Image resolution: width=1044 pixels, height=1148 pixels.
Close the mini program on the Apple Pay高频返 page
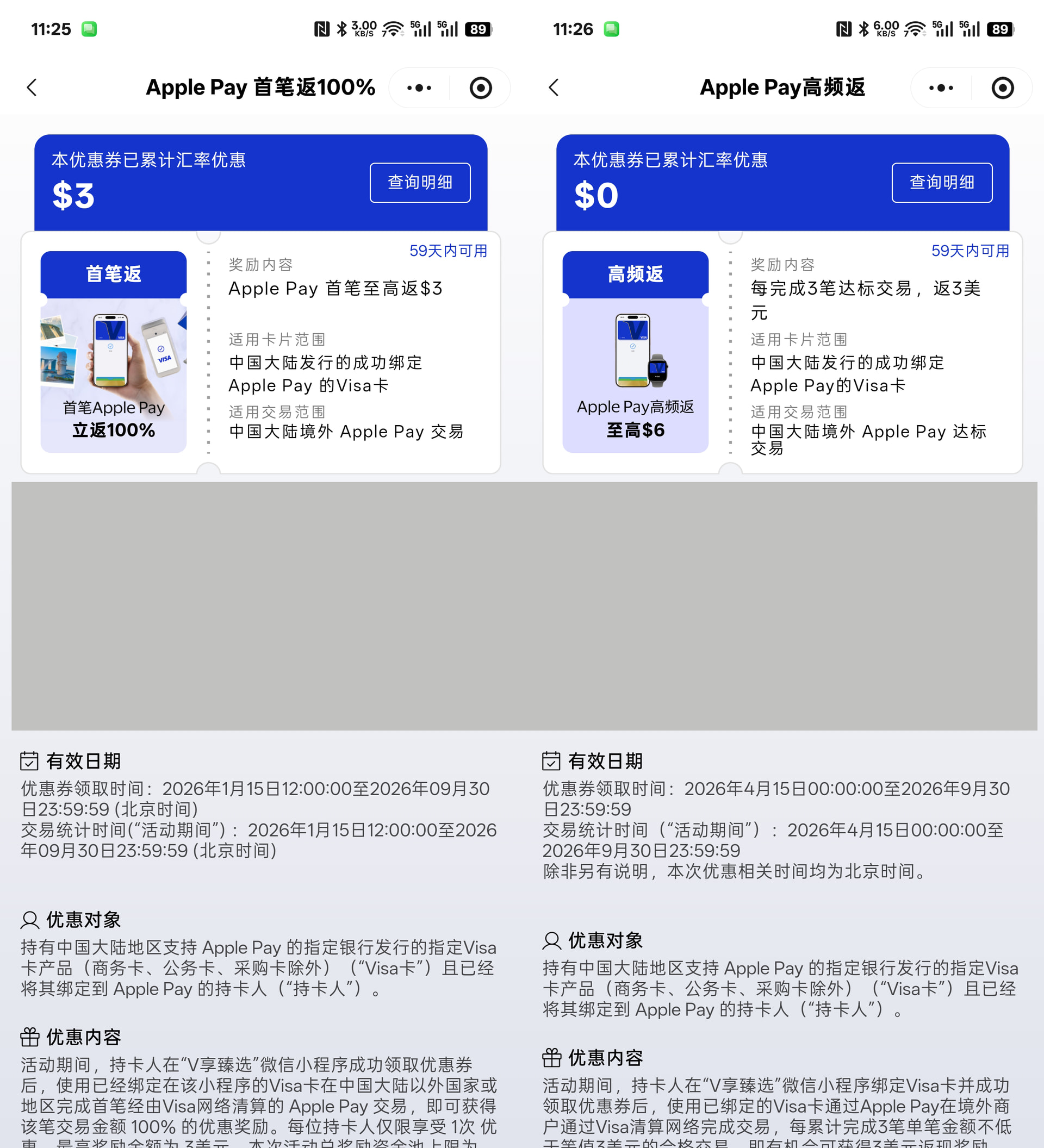(1003, 88)
